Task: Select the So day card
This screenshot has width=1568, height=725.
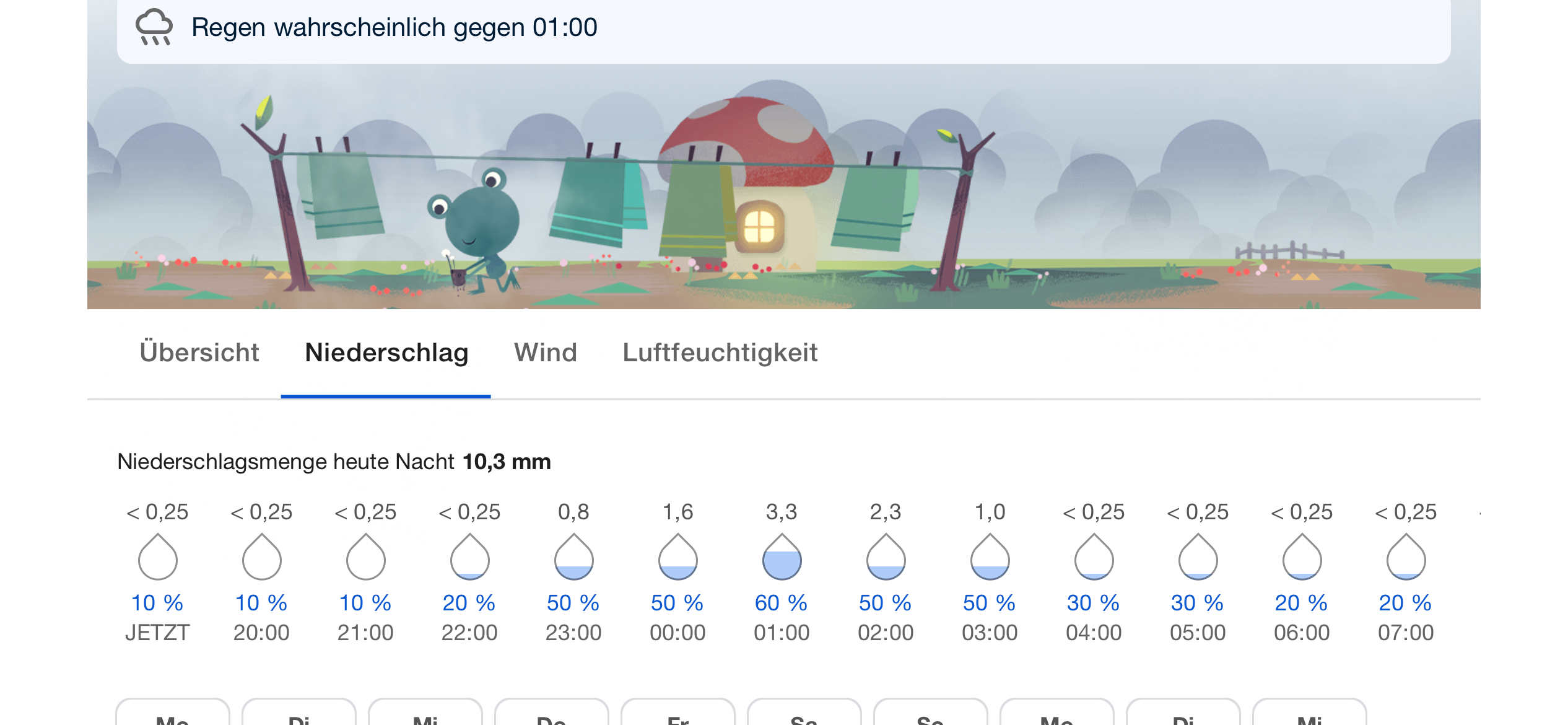Action: click(x=930, y=714)
